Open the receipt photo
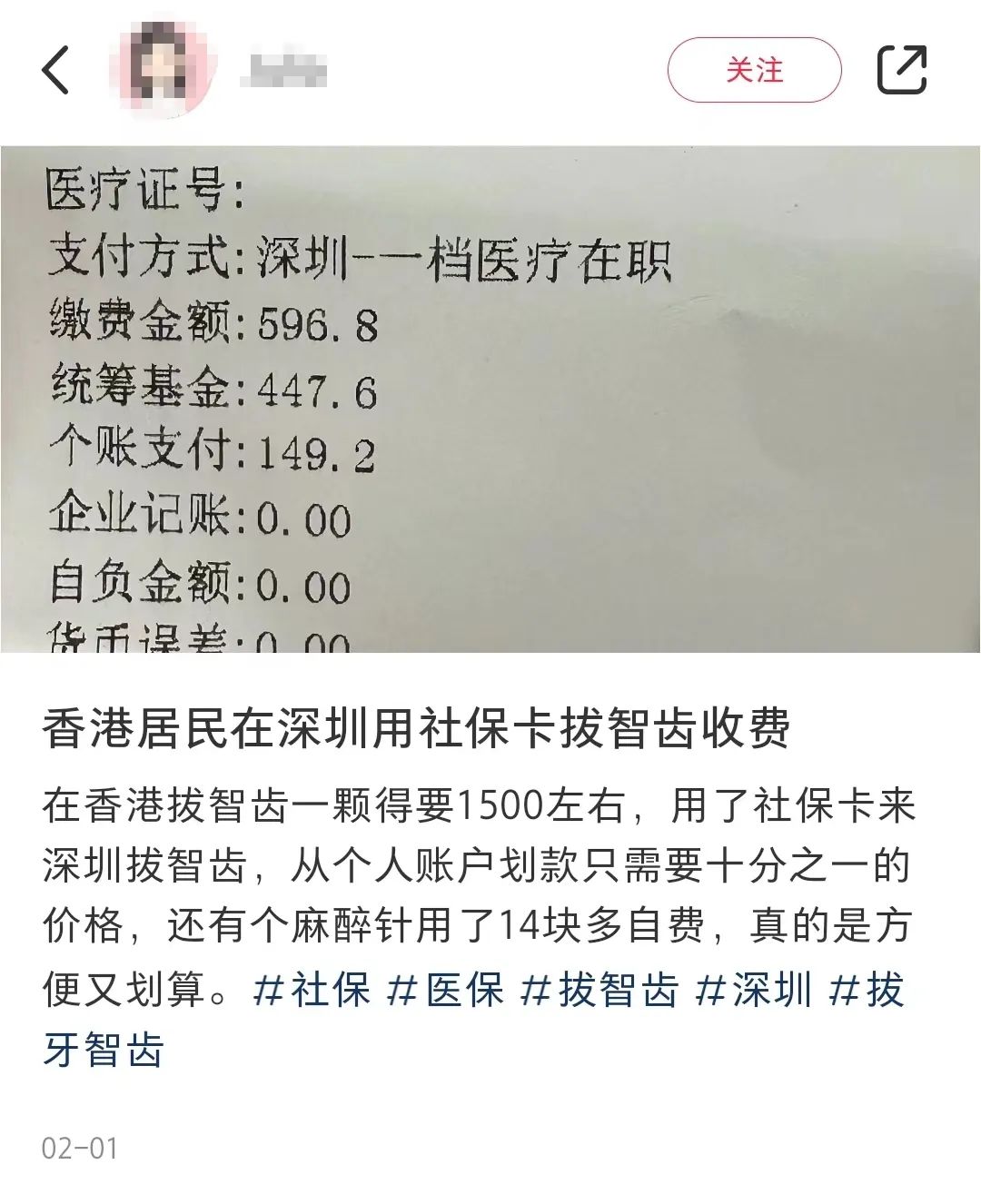The image size is (981, 1204). click(490, 400)
